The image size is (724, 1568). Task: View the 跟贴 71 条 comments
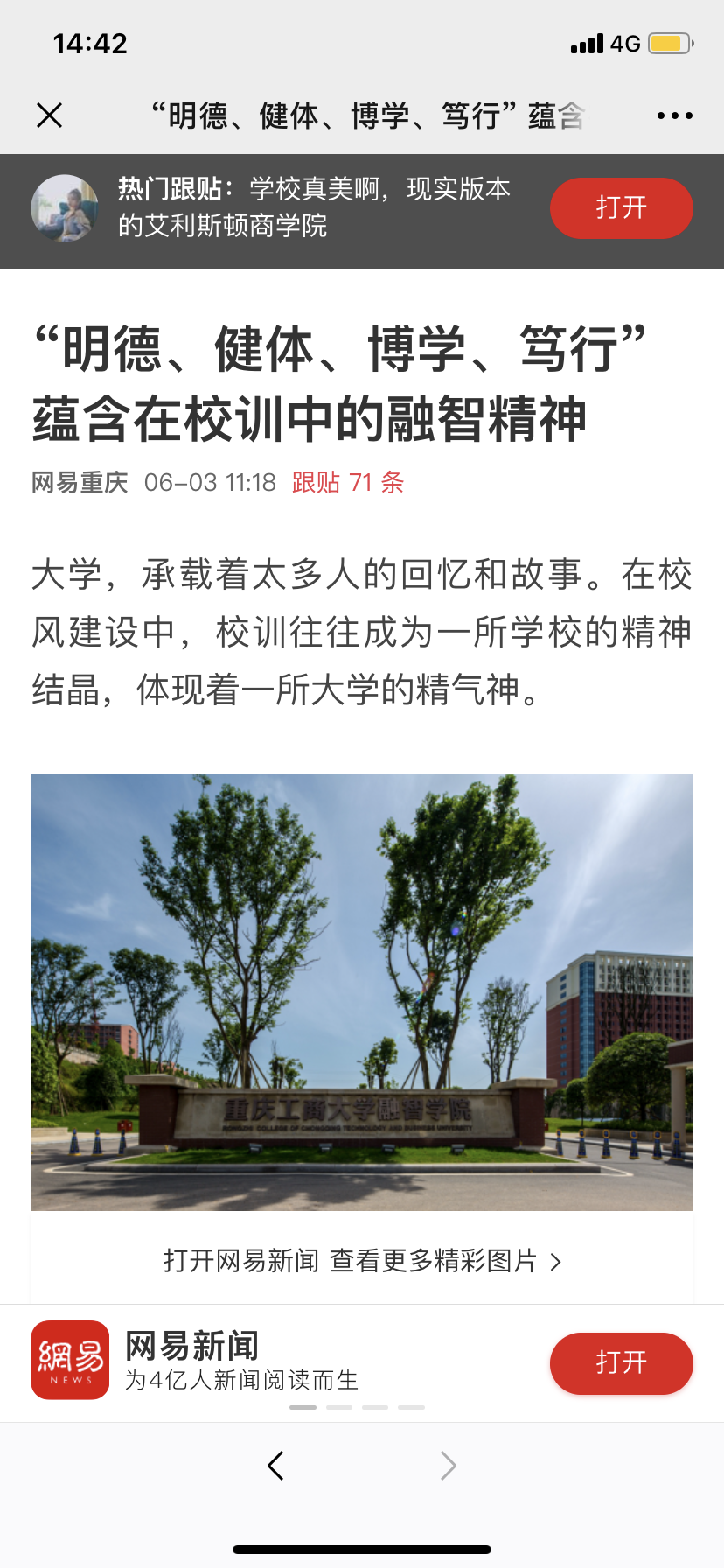348,482
